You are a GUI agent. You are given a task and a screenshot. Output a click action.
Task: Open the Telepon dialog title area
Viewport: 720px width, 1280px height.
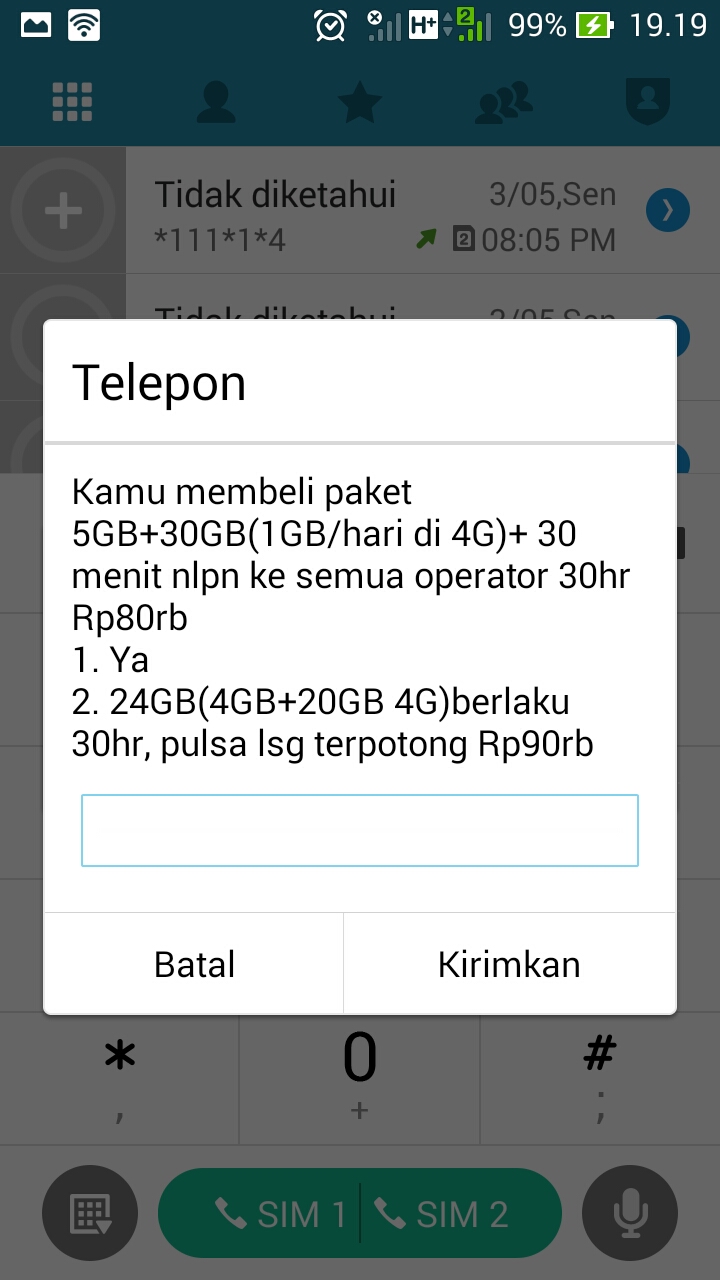tap(159, 381)
